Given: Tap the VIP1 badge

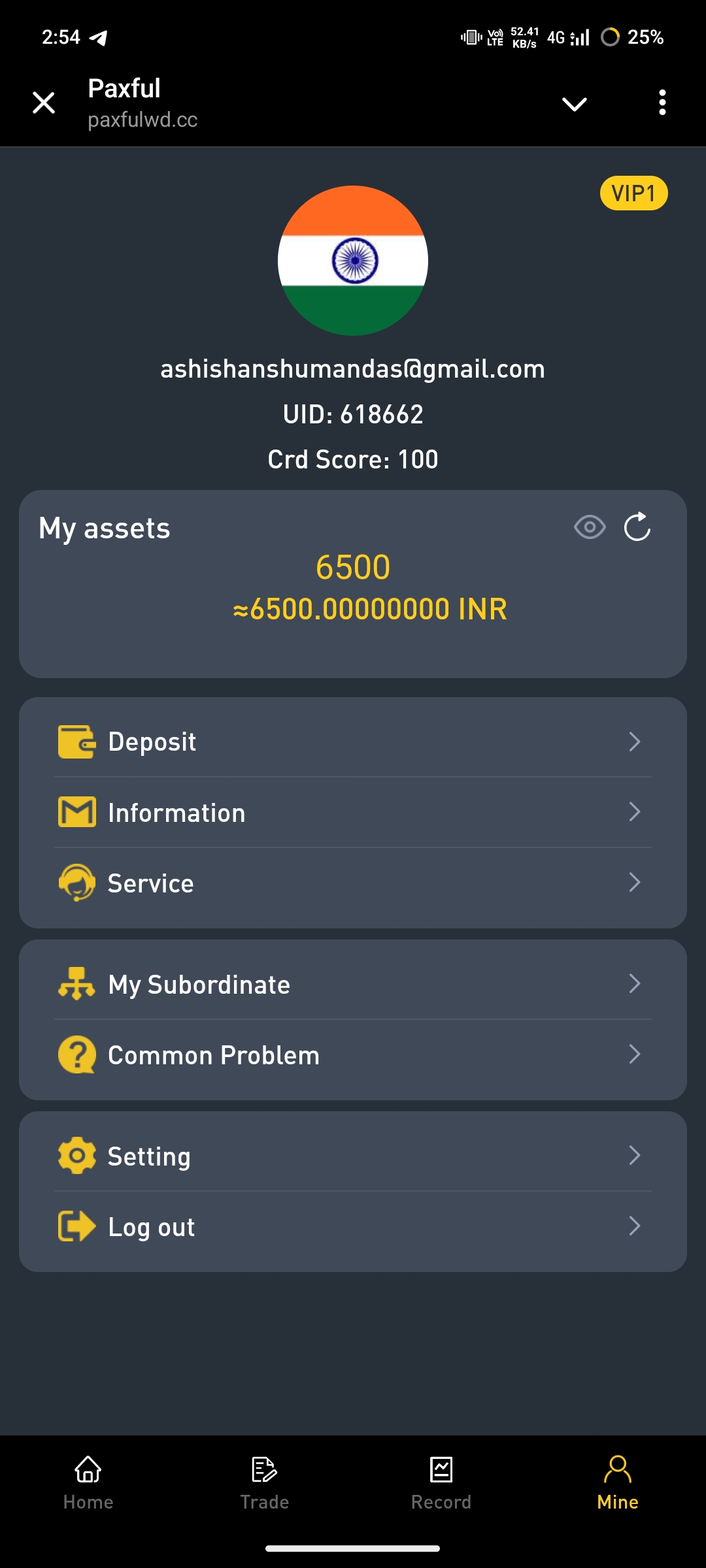Looking at the screenshot, I should (x=633, y=193).
